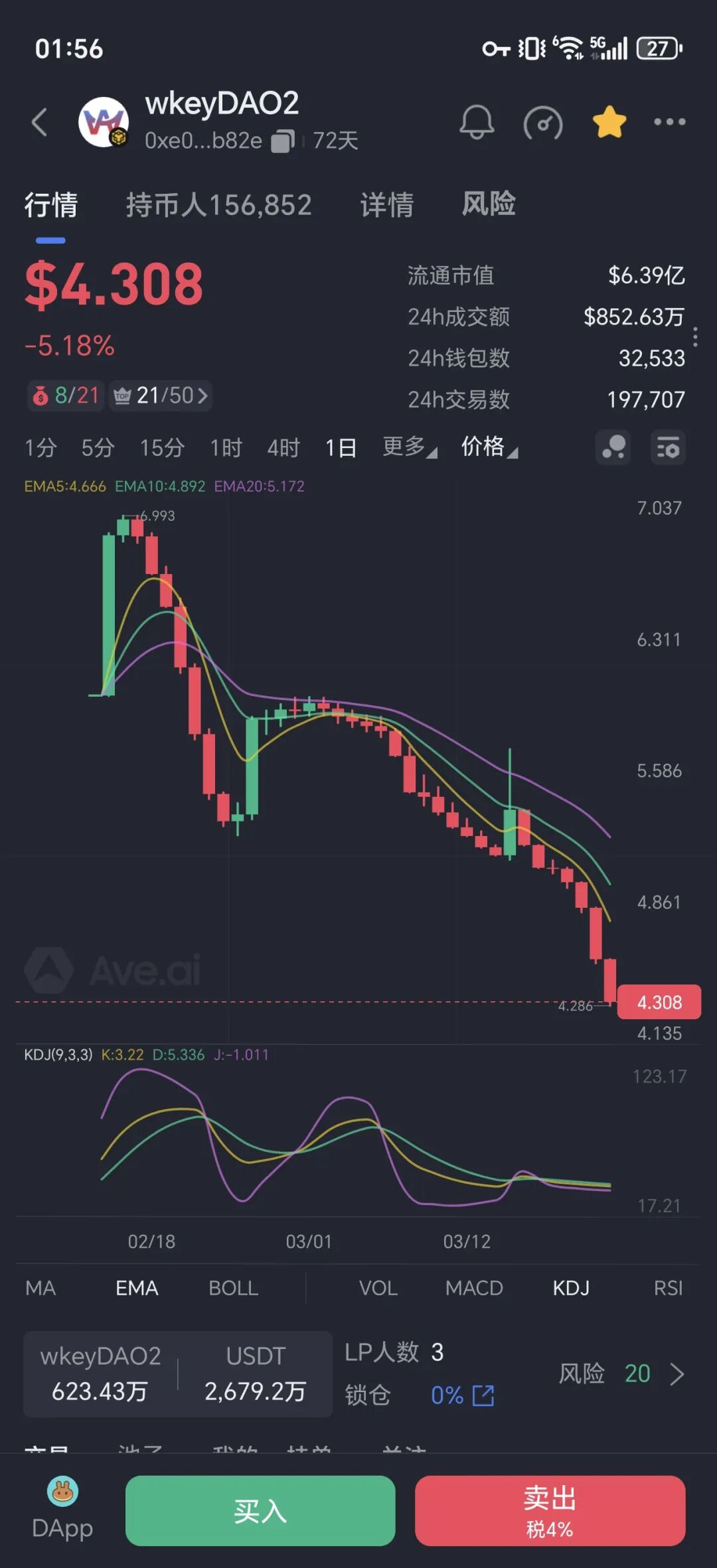Open chart indicator settings icon
717x1568 pixels.
[x=668, y=448]
